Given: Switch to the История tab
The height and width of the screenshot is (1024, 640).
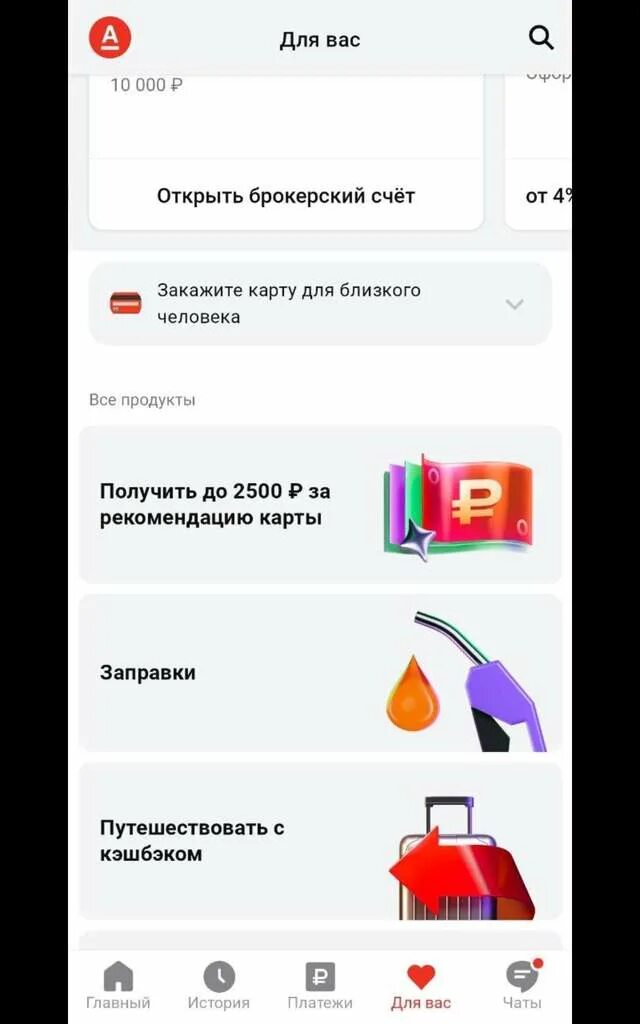Looking at the screenshot, I should click(219, 985).
